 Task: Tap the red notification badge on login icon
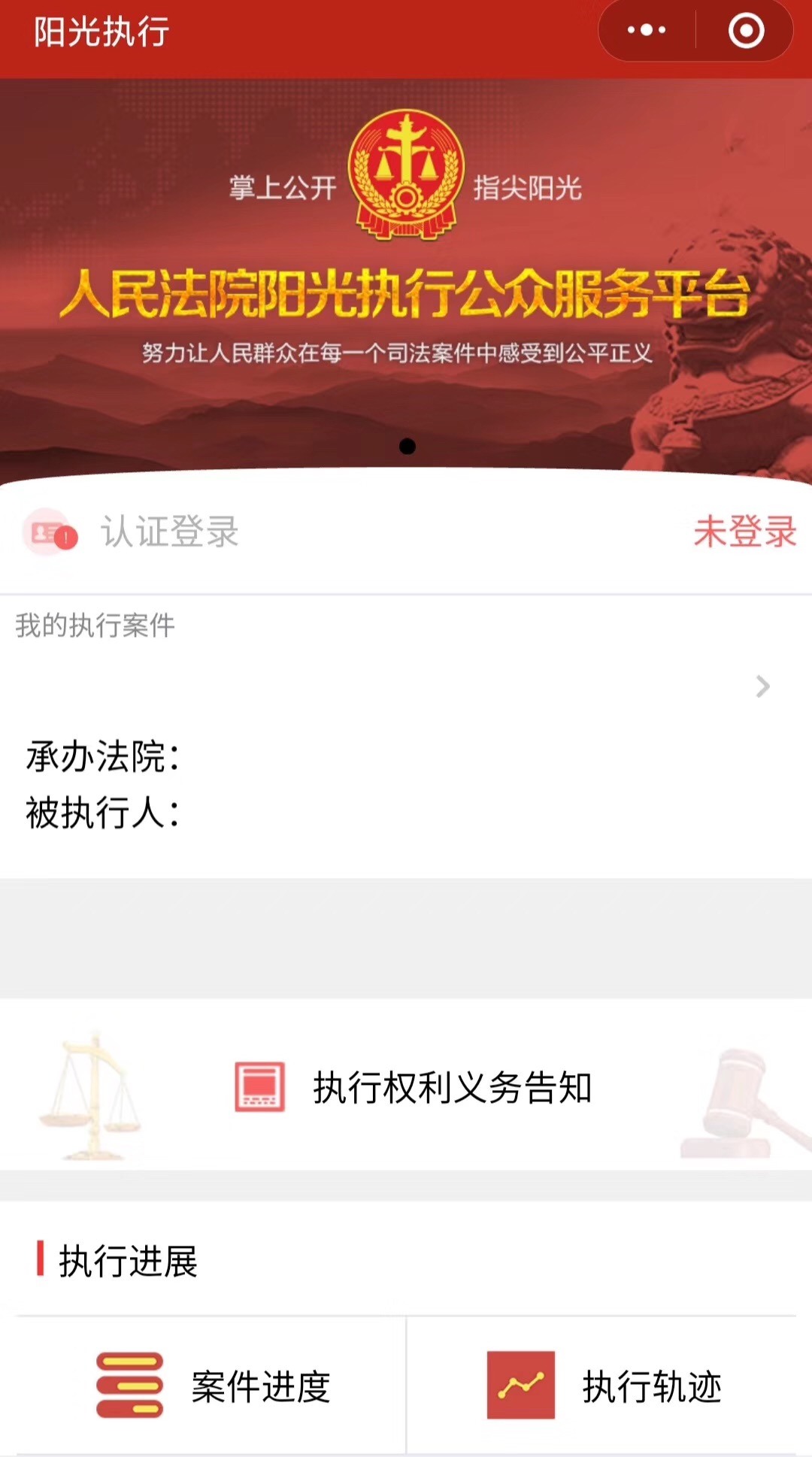coord(66,538)
